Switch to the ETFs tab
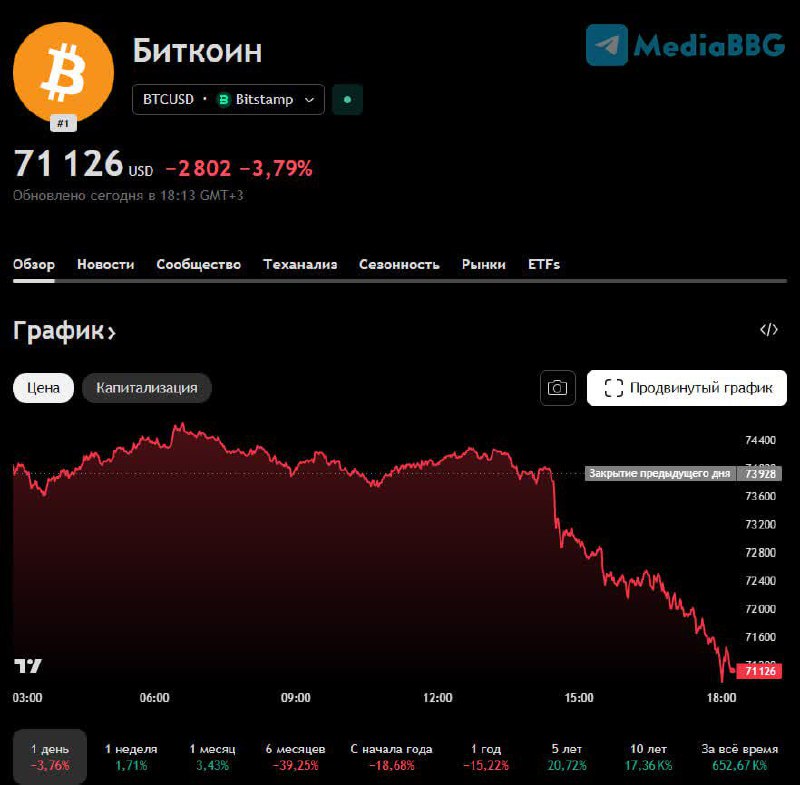Image resolution: width=800 pixels, height=785 pixels. 544,264
